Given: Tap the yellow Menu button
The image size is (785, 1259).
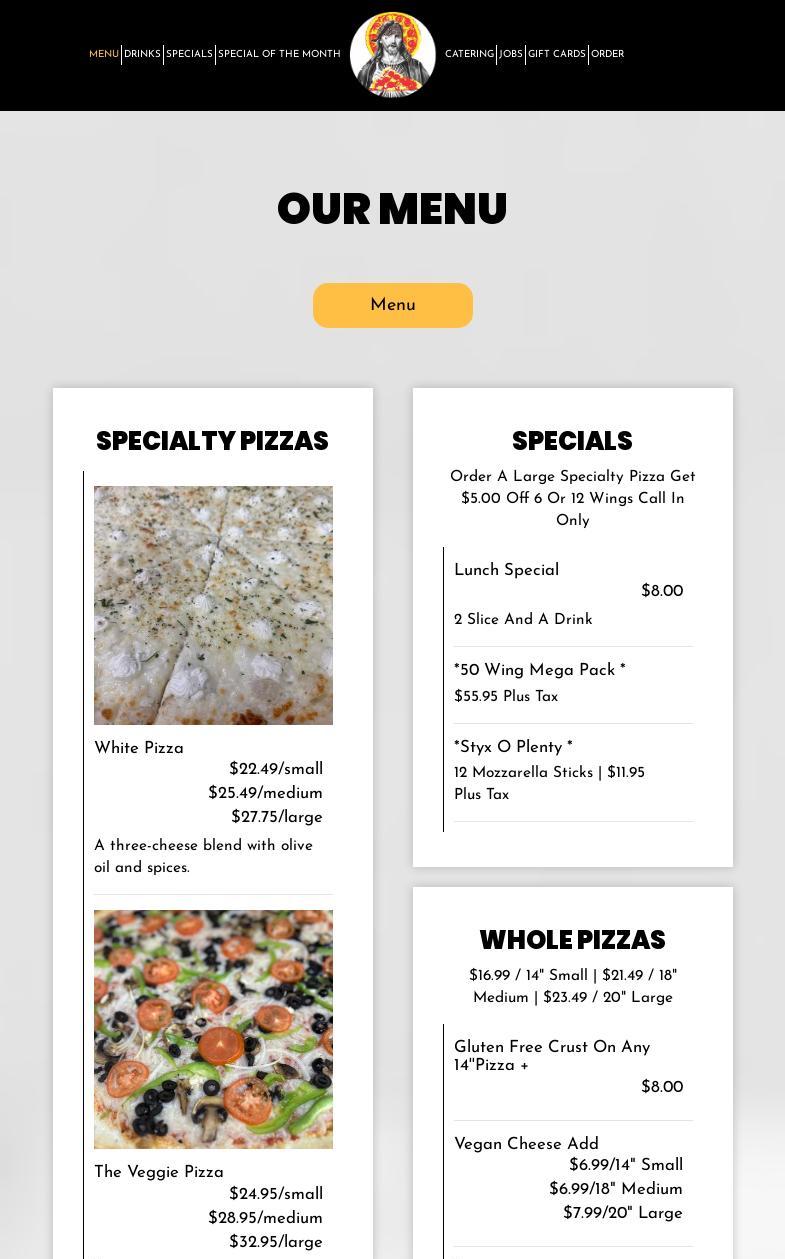Looking at the screenshot, I should point(393,305).
